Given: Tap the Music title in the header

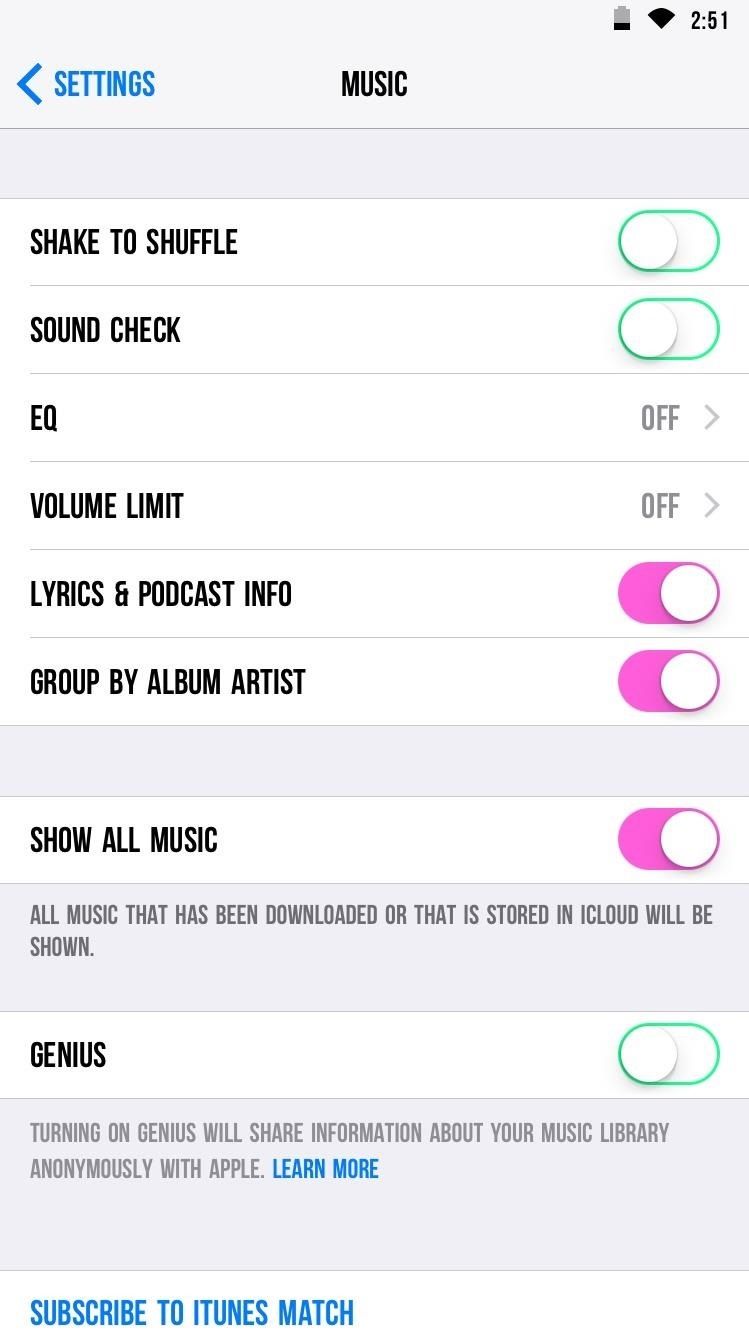Looking at the screenshot, I should 374,84.
